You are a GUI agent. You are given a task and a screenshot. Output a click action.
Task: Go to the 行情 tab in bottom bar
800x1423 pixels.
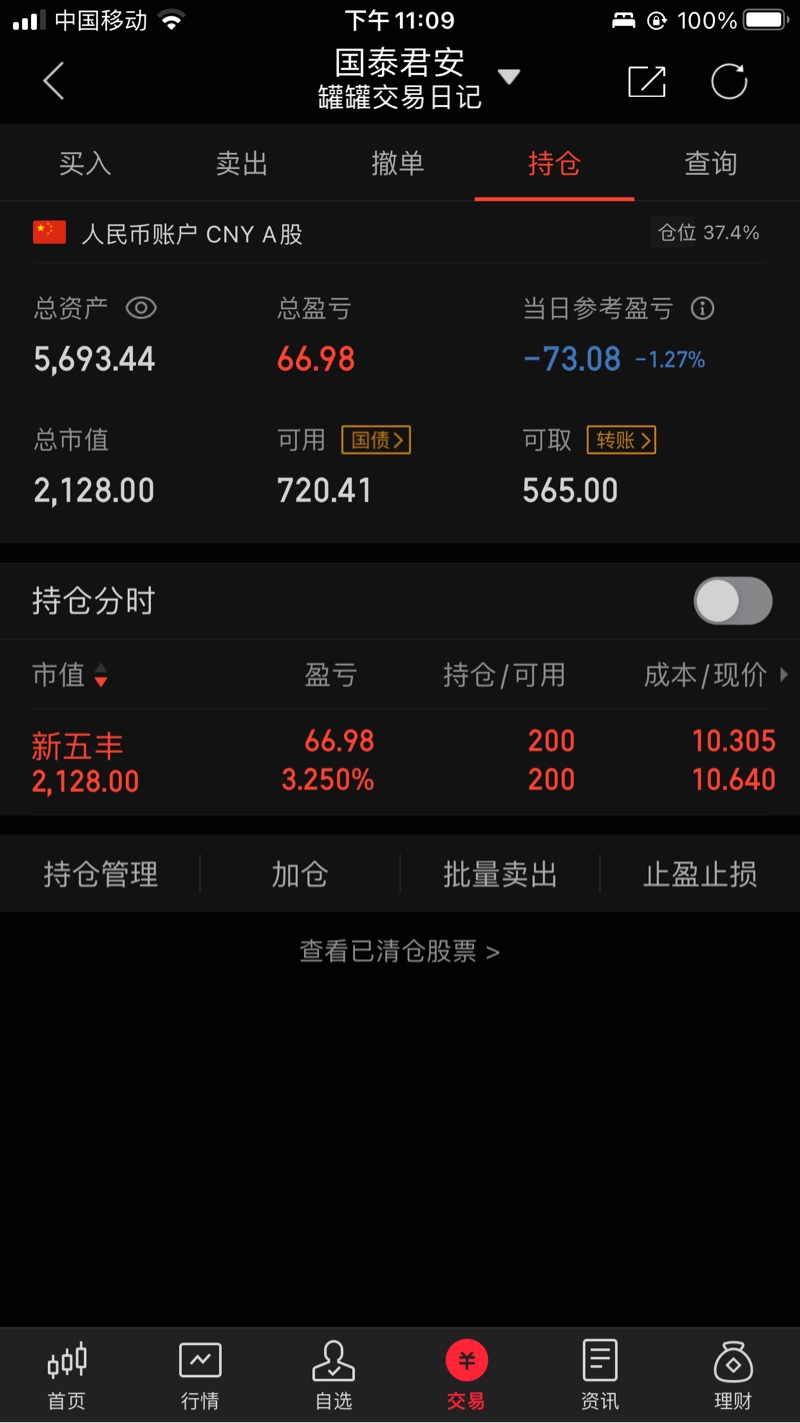(200, 1377)
